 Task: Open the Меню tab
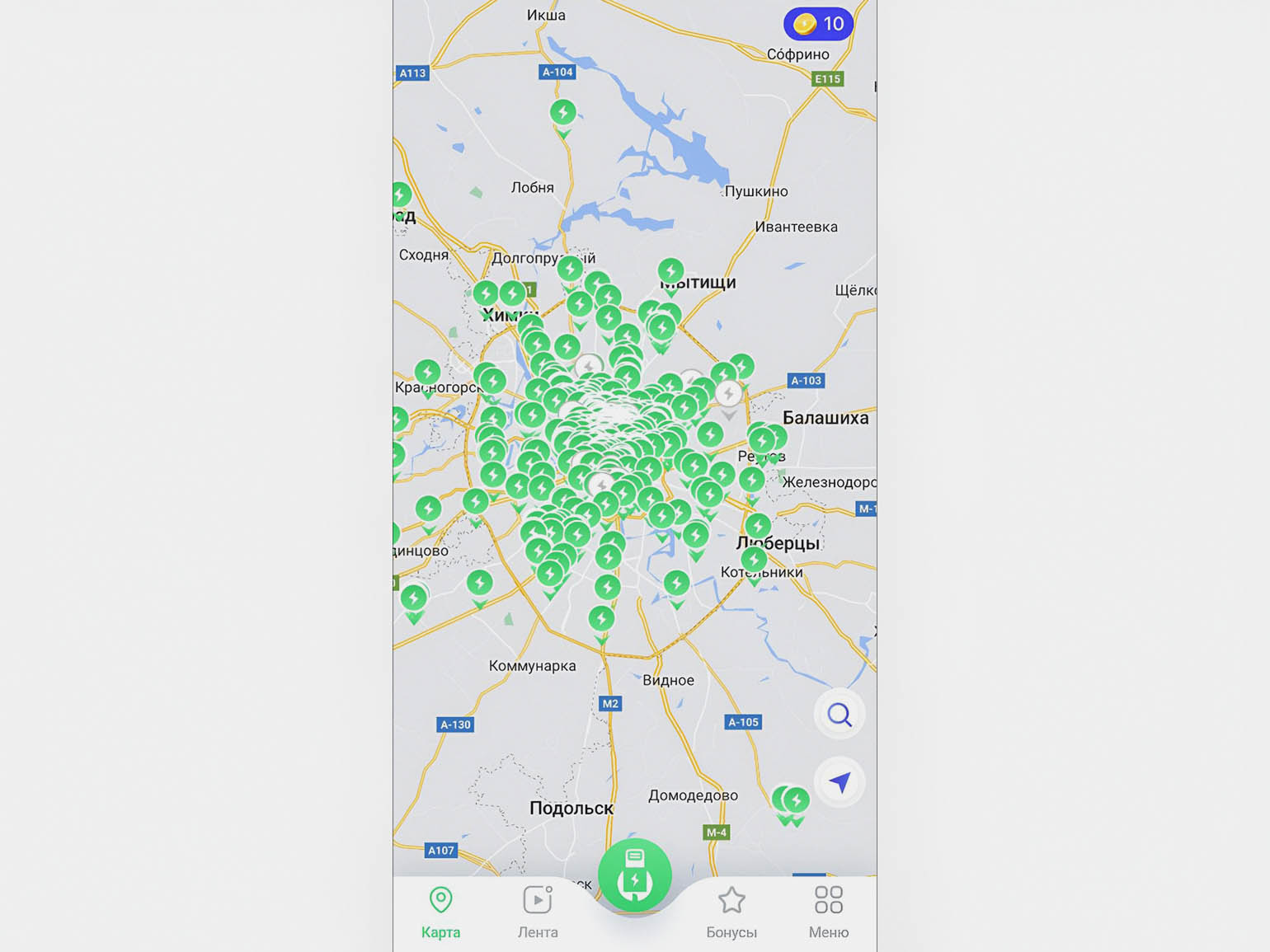point(828,912)
